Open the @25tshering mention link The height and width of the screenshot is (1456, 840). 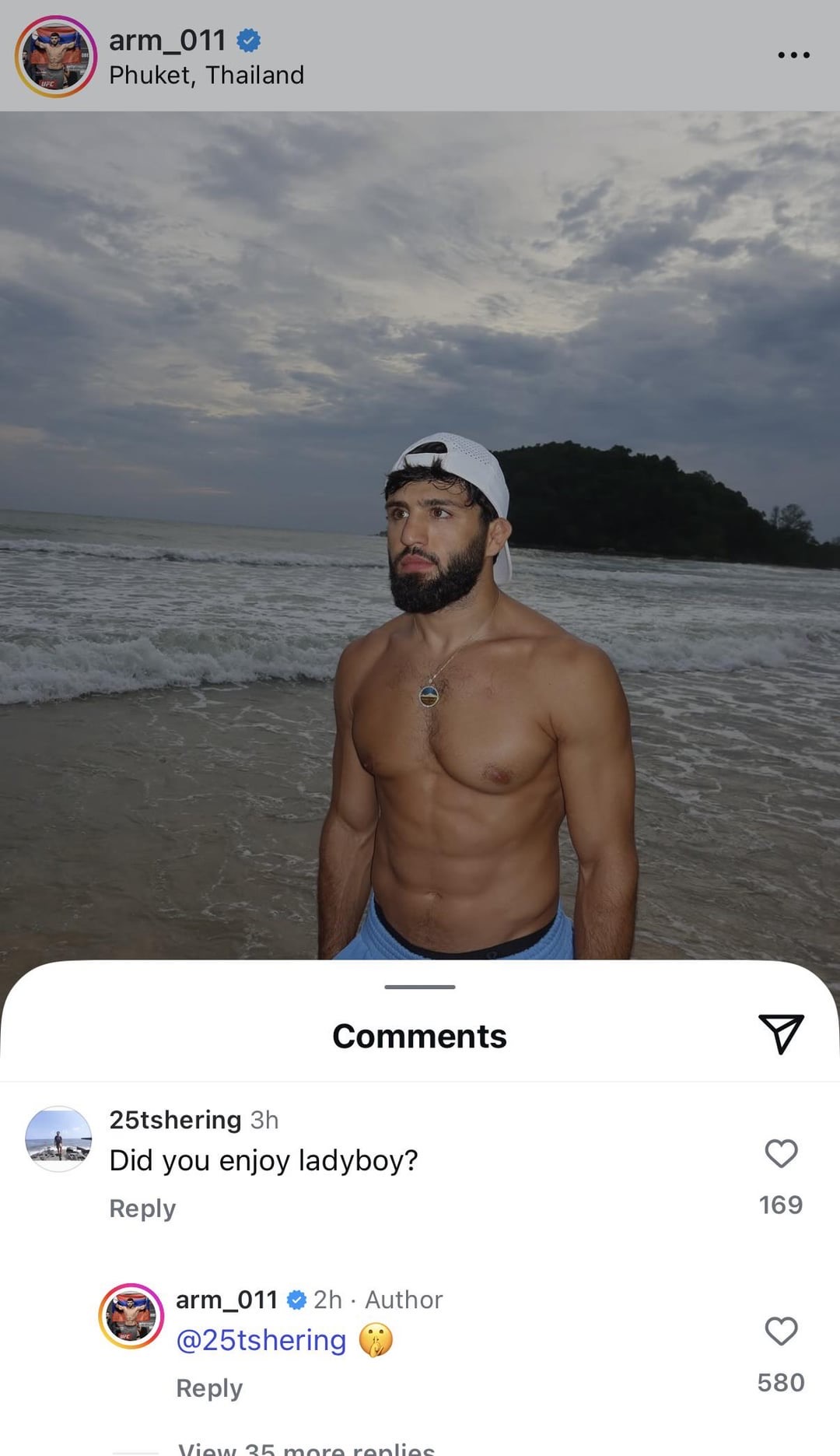pyautogui.click(x=261, y=1340)
